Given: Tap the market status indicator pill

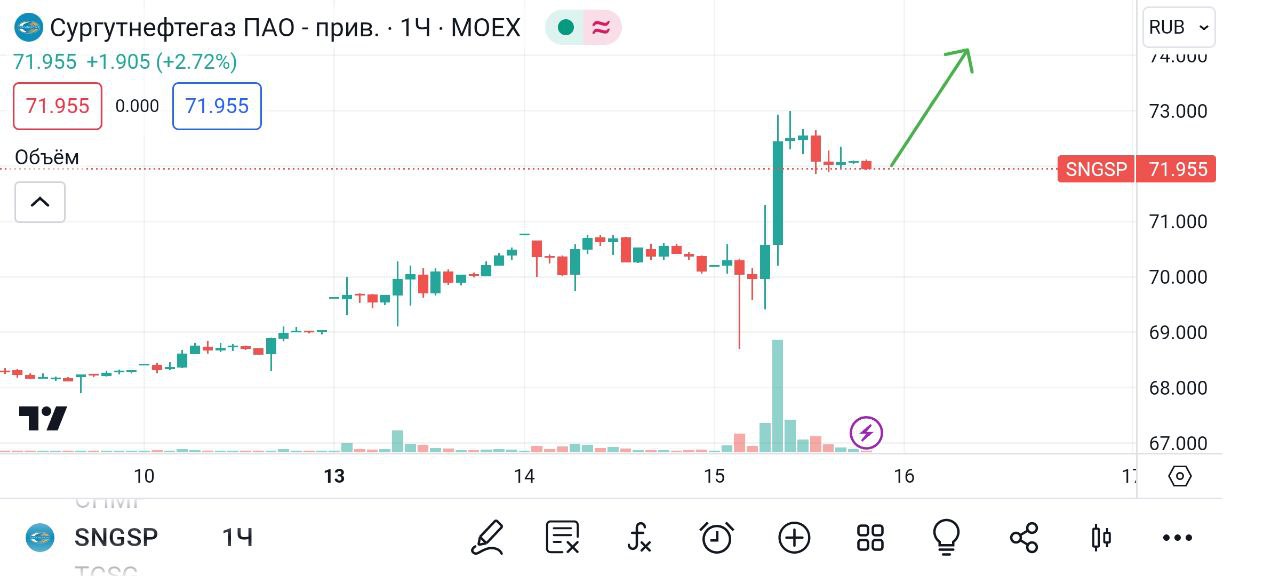Looking at the screenshot, I should pos(583,28).
